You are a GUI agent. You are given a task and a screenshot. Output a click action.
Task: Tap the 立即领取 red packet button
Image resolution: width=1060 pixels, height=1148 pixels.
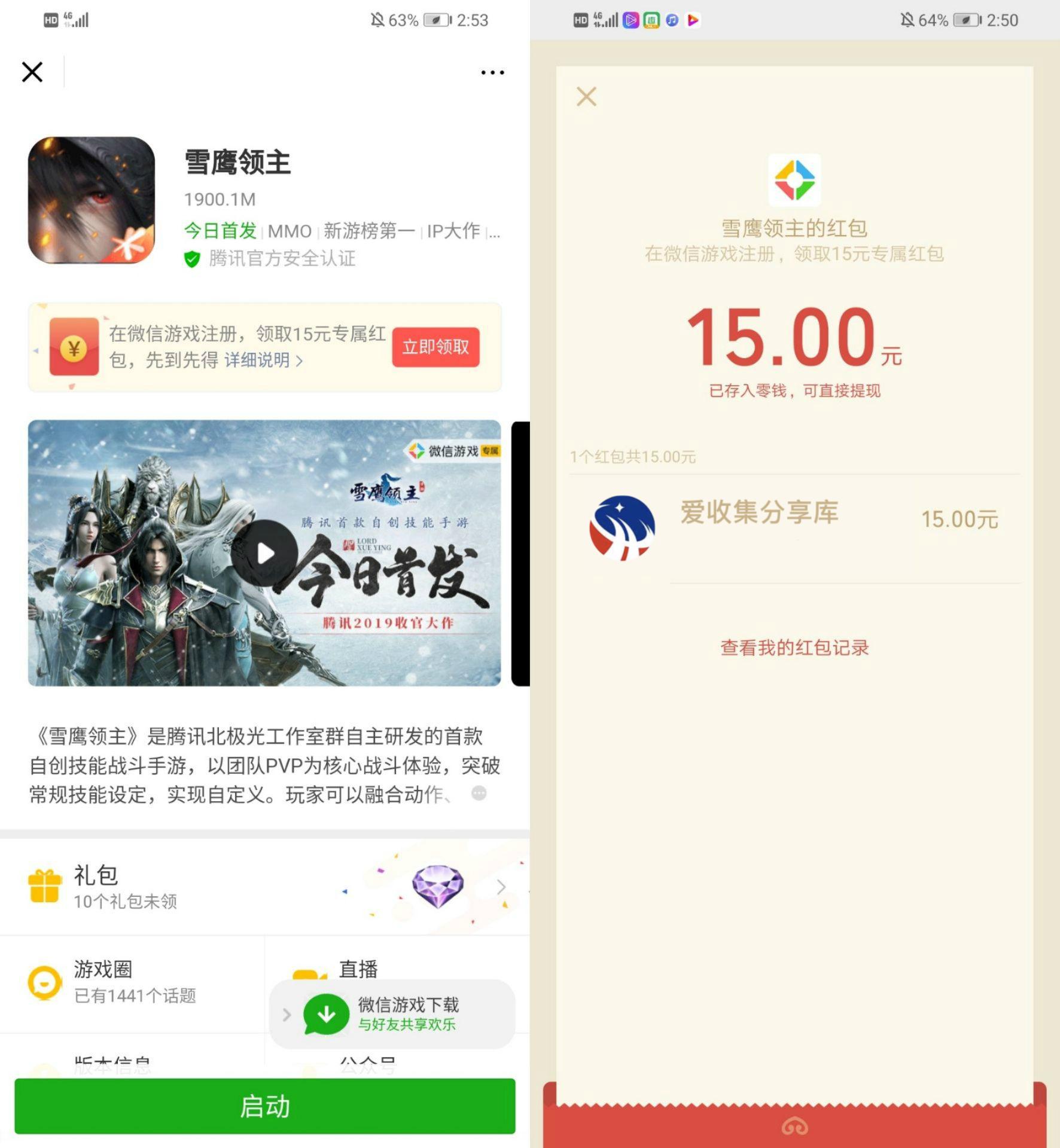435,347
